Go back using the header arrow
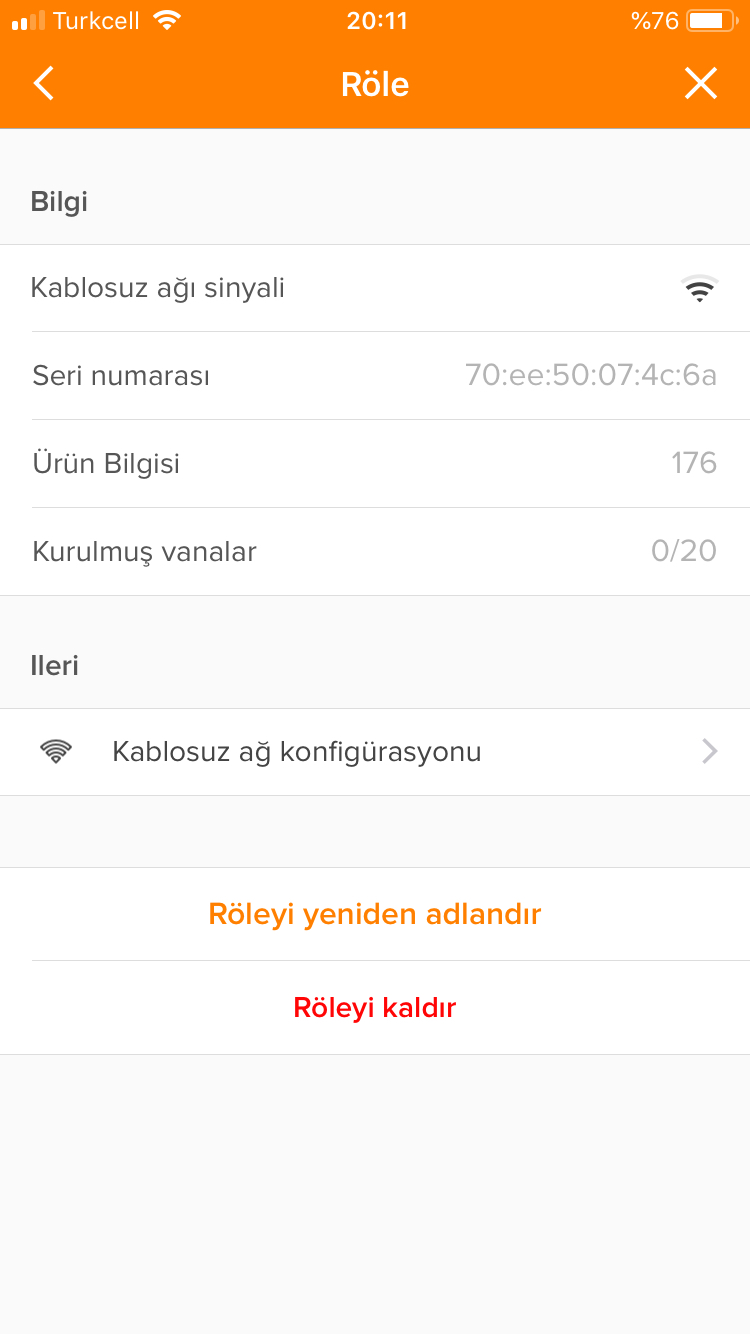750x1334 pixels. [44, 84]
